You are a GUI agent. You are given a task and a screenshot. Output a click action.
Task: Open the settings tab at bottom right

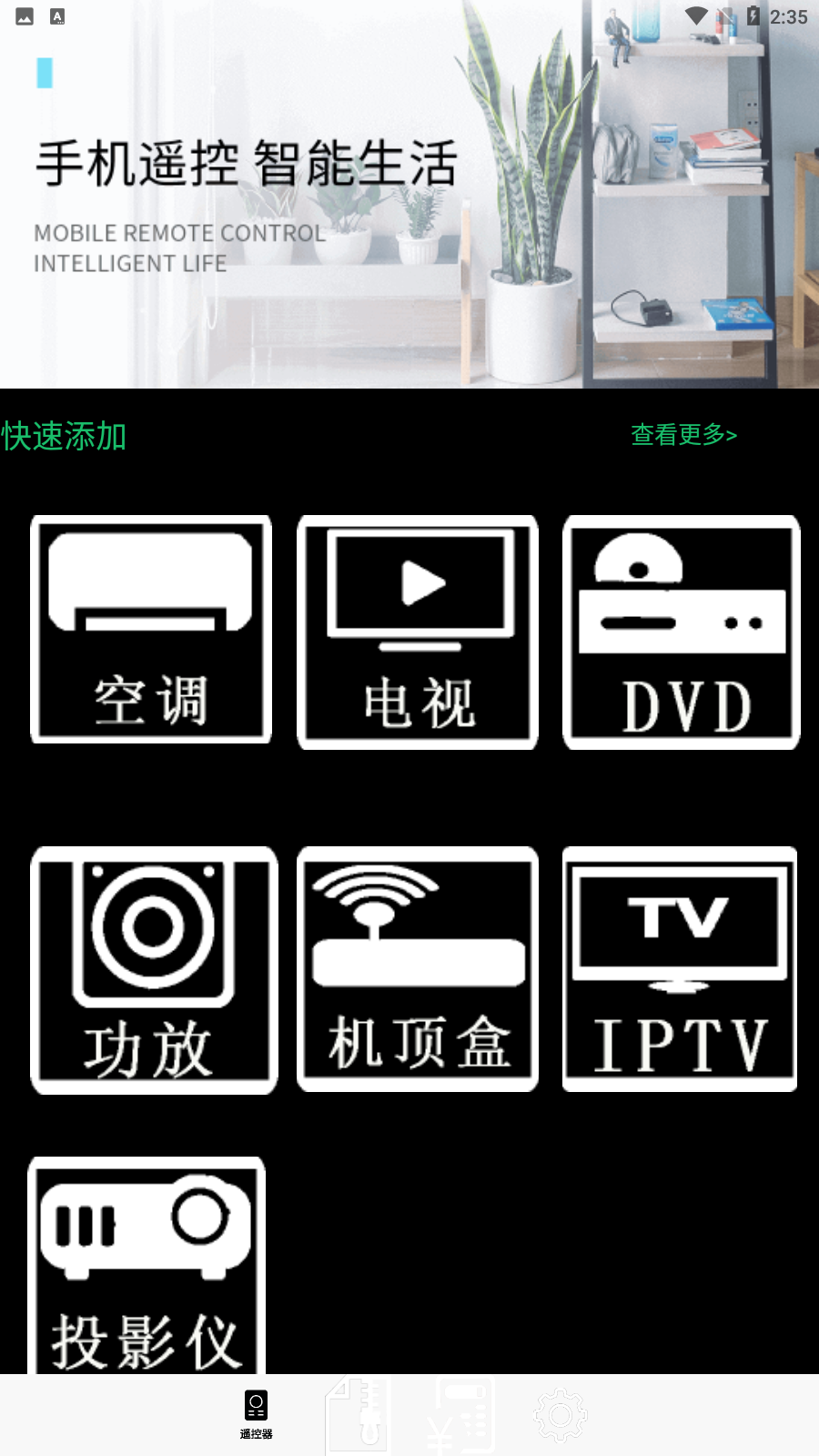tap(561, 1415)
